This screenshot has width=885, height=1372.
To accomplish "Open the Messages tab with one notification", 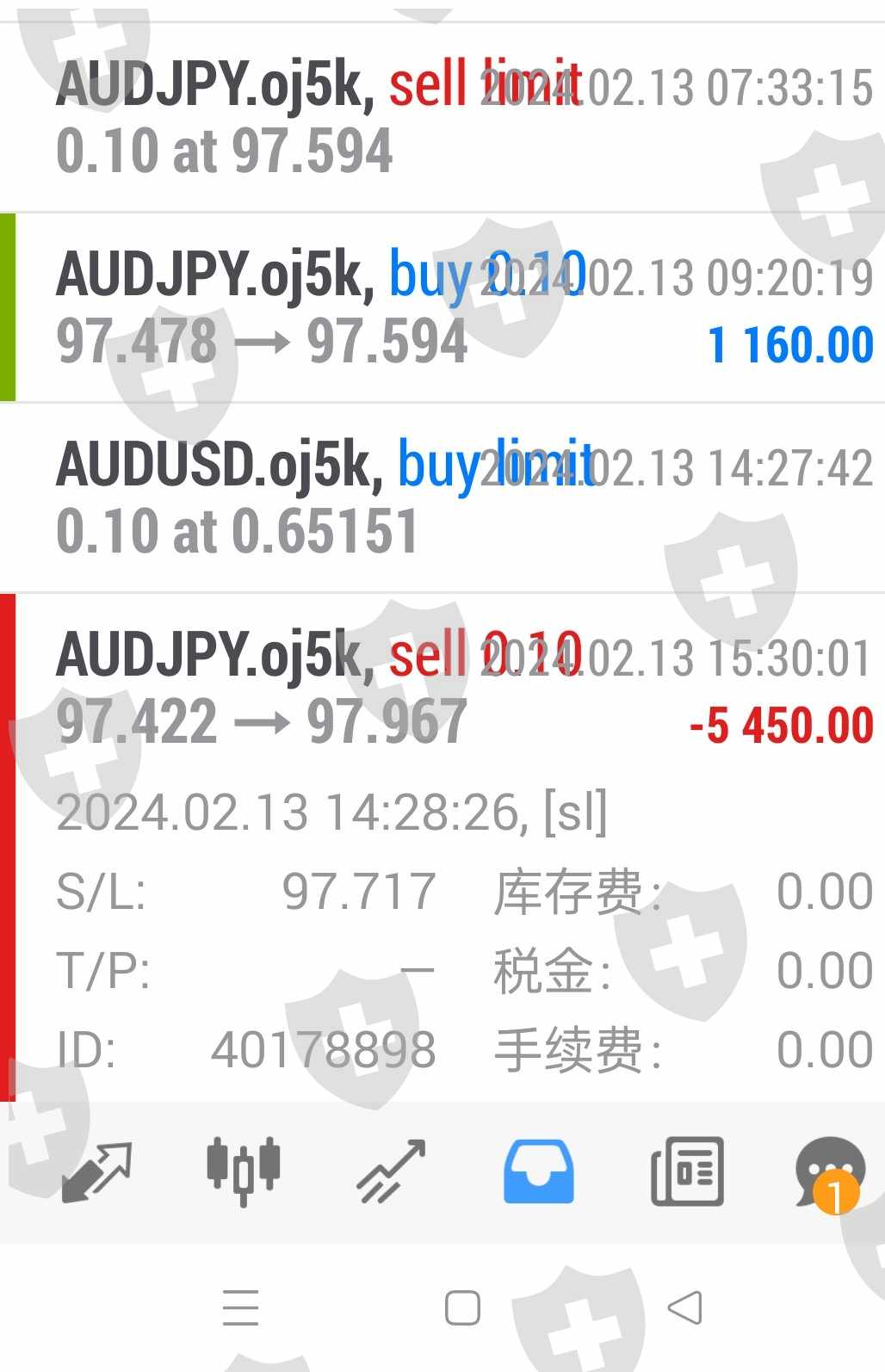I will click(830, 1171).
